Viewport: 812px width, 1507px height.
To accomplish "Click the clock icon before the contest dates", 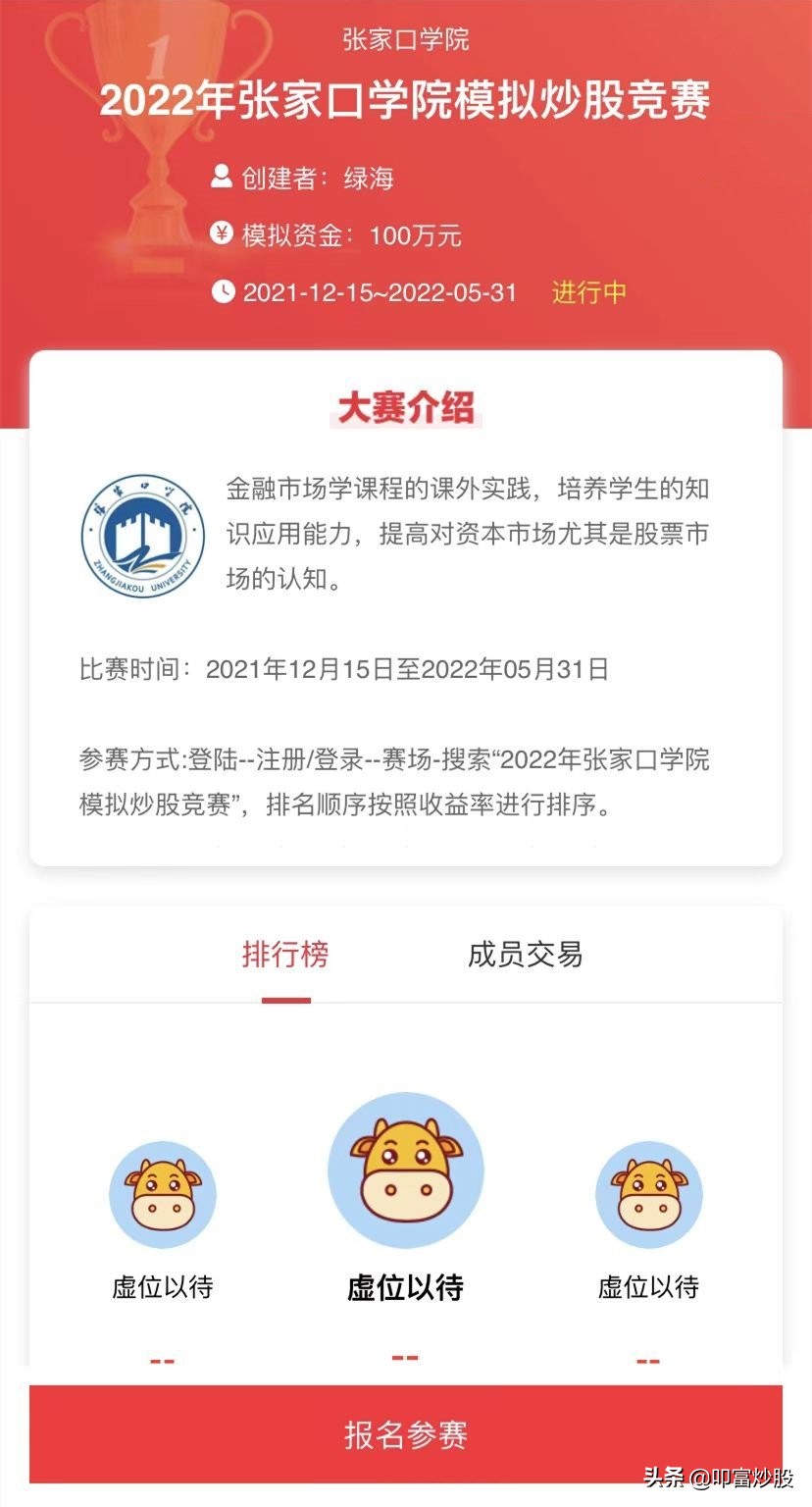I will click(x=223, y=292).
